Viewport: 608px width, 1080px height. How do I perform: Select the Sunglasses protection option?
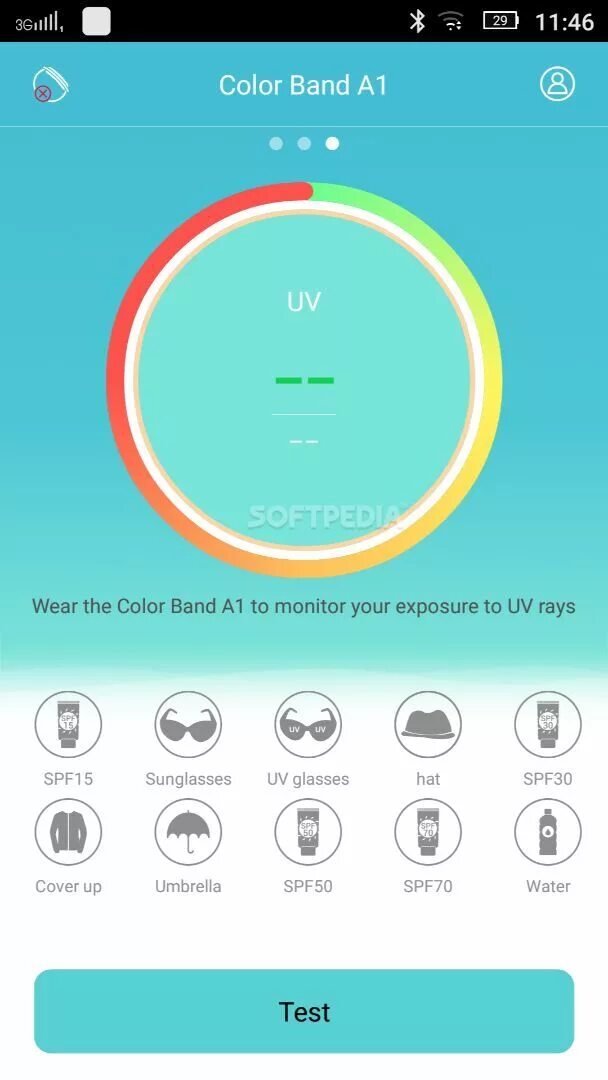tap(188, 725)
